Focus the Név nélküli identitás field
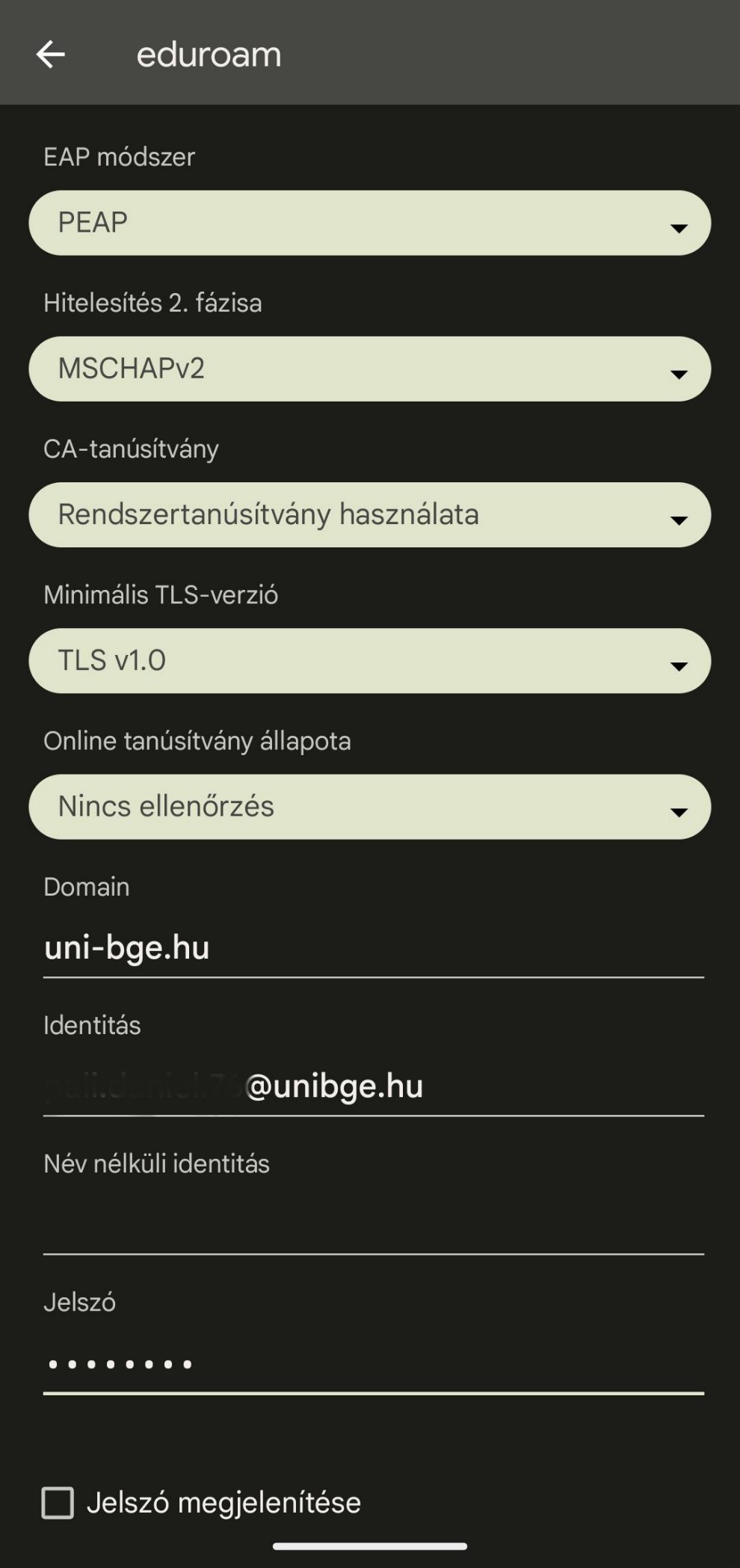 374,1225
